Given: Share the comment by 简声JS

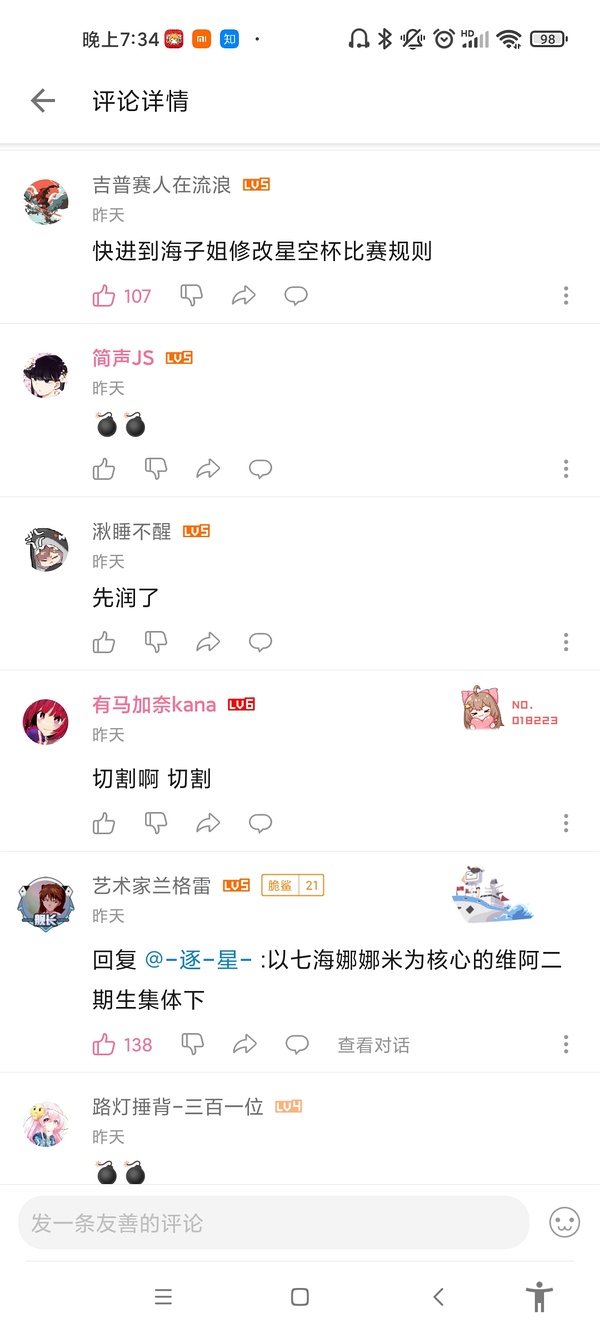Looking at the screenshot, I should pos(208,469).
